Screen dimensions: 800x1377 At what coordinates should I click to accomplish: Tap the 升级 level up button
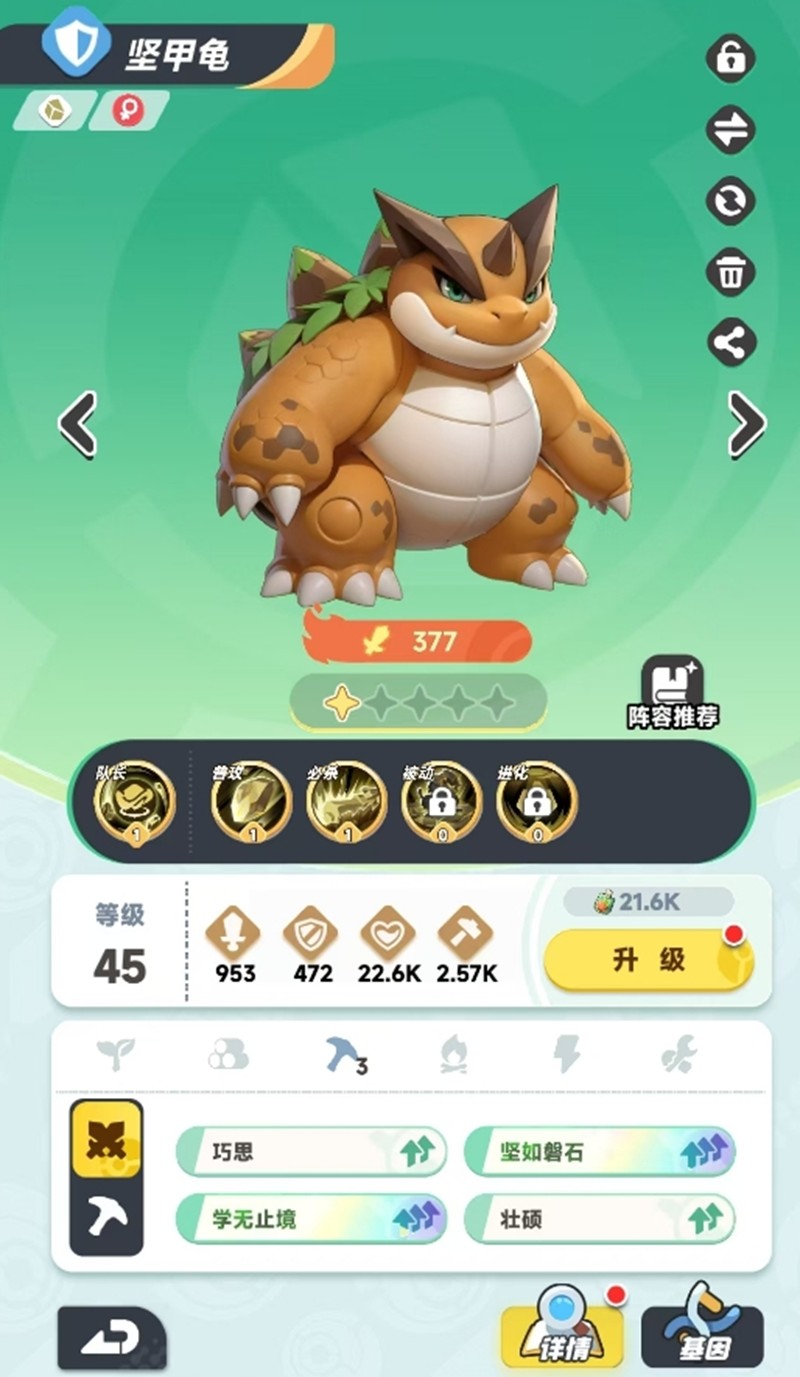(x=648, y=960)
